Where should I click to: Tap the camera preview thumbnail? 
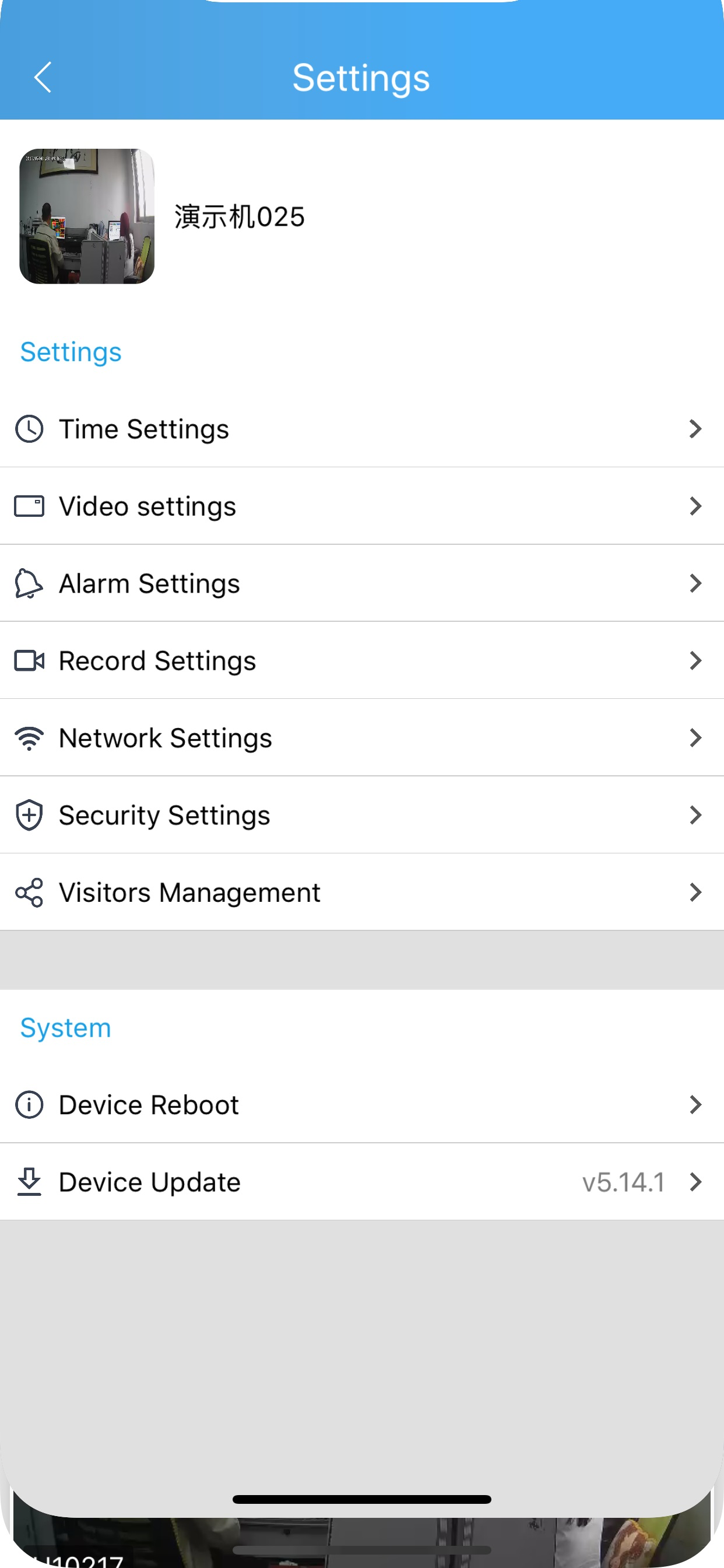[86, 218]
